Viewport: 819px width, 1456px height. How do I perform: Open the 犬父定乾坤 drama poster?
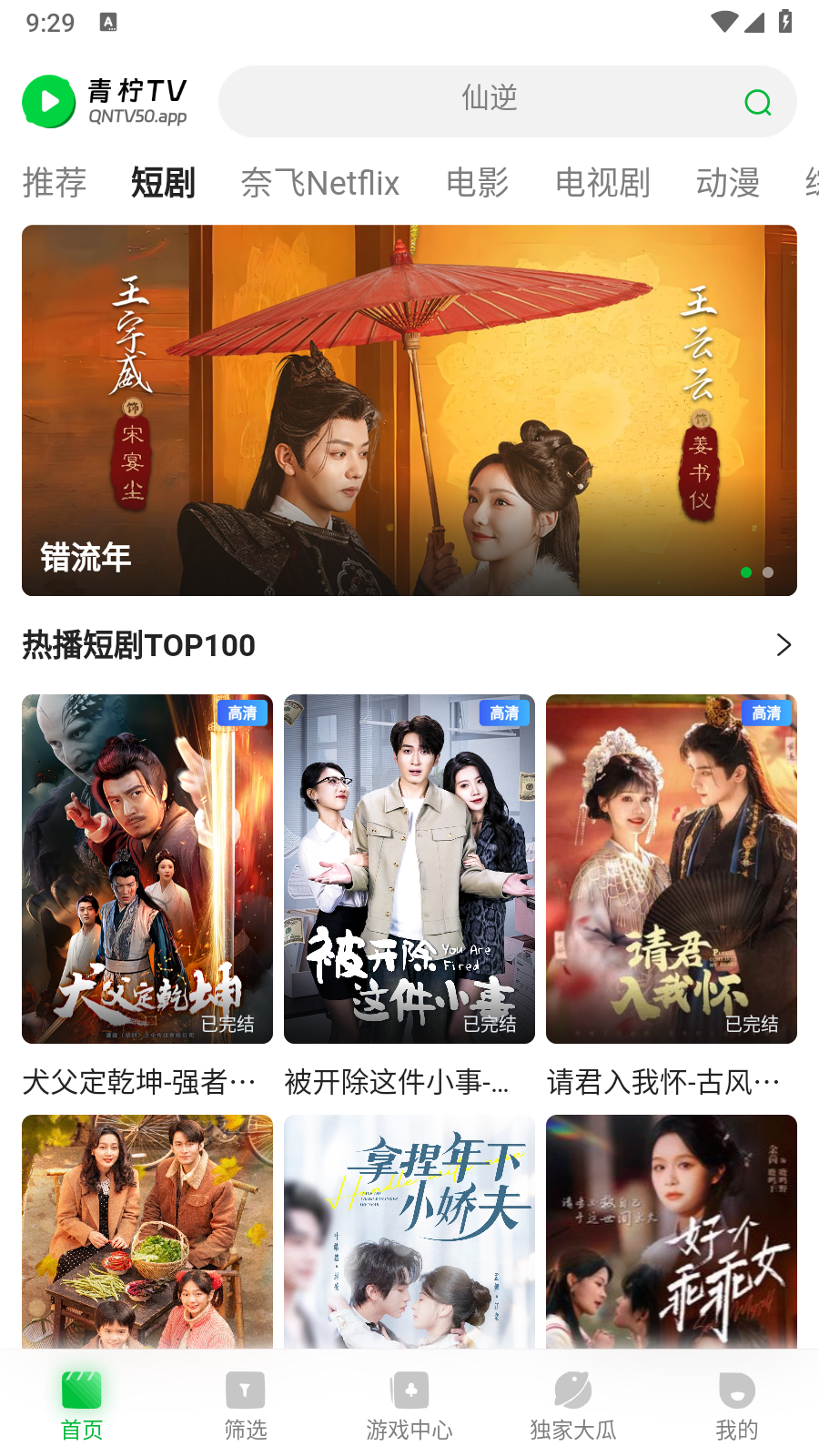pyautogui.click(x=147, y=868)
